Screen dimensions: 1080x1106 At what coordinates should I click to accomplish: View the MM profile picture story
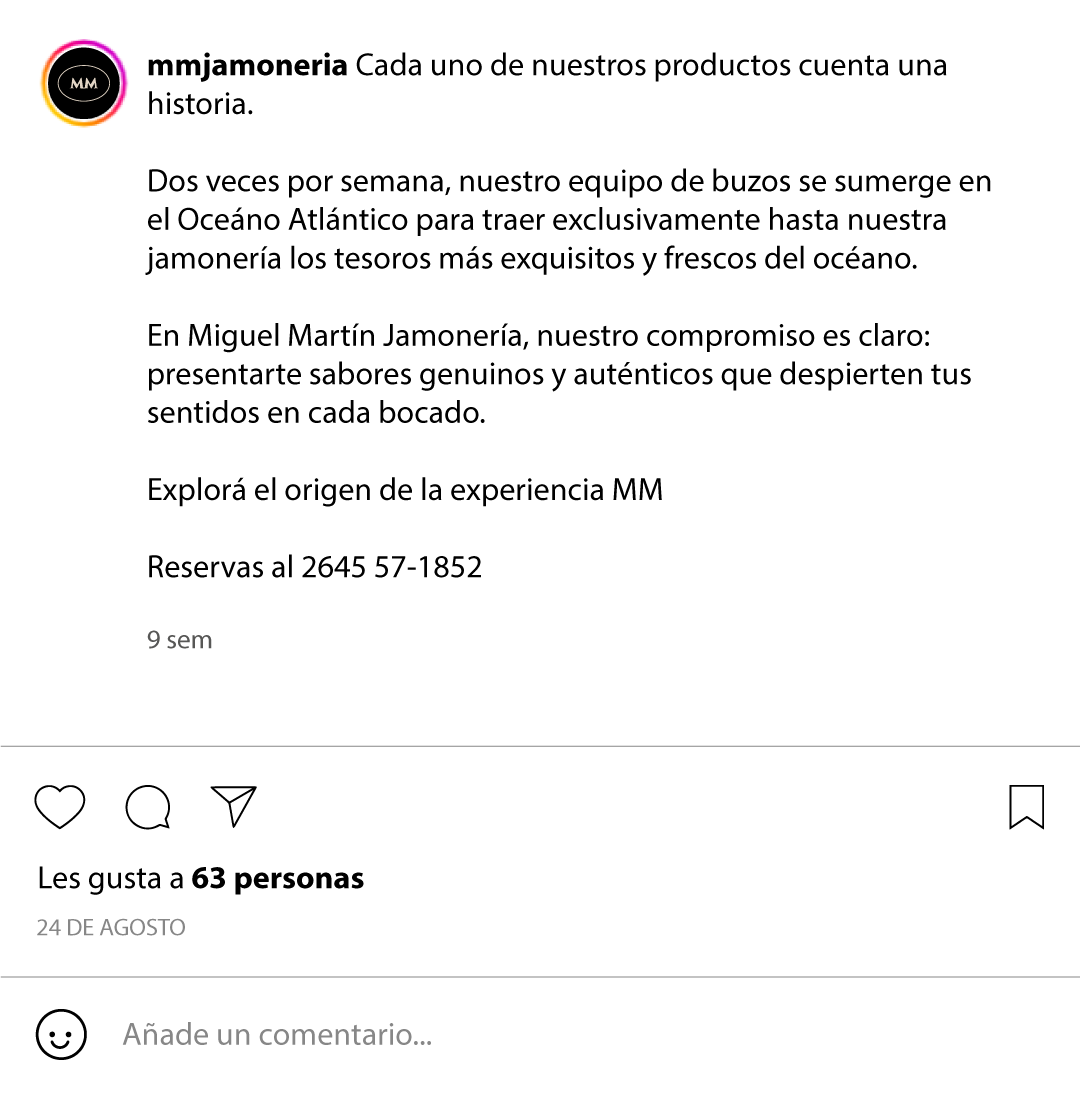click(84, 83)
